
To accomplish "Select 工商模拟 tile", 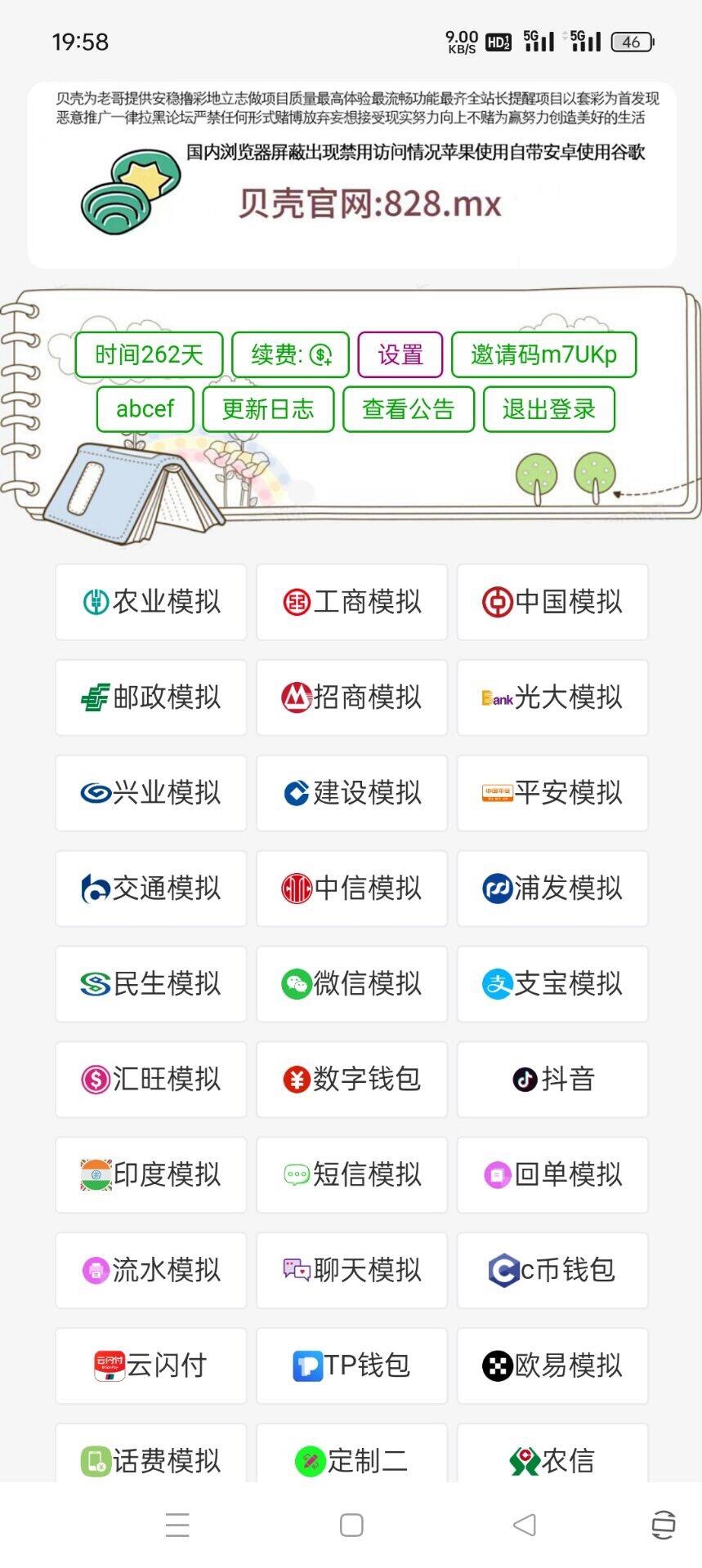I will coord(351,602).
